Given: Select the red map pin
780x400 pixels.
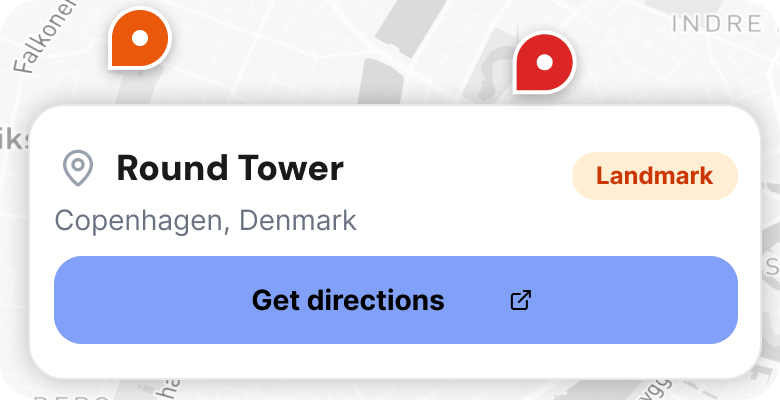Looking at the screenshot, I should coord(544,63).
